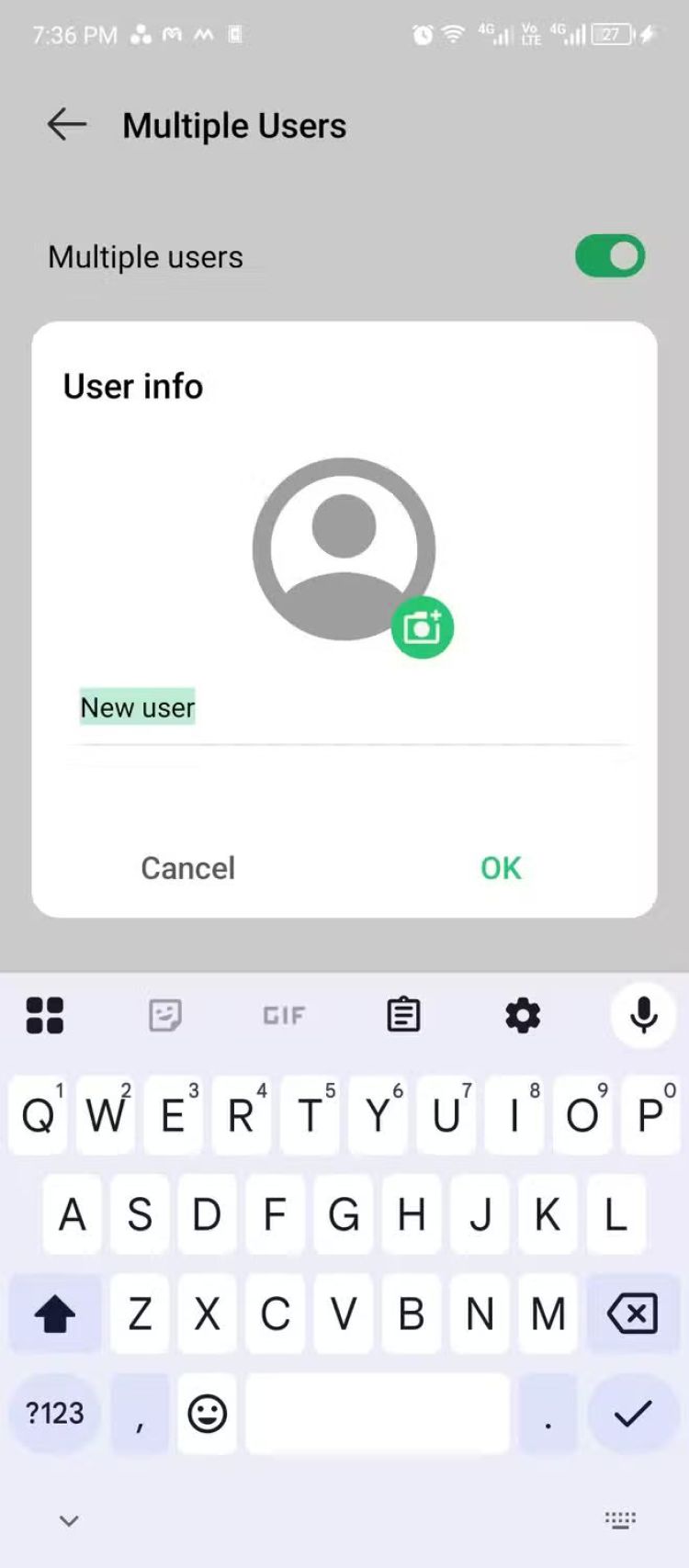The width and height of the screenshot is (689, 1568).
Task: Tap the New user name field
Action: point(349,708)
